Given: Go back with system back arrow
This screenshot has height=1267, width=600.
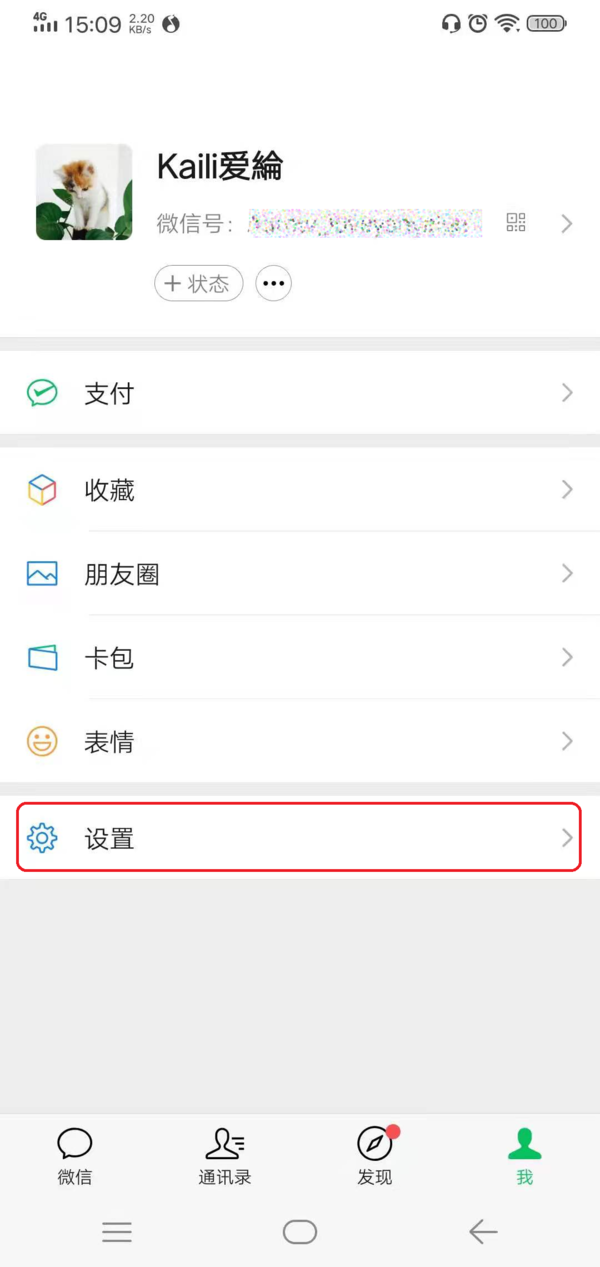Looking at the screenshot, I should 483,1232.
